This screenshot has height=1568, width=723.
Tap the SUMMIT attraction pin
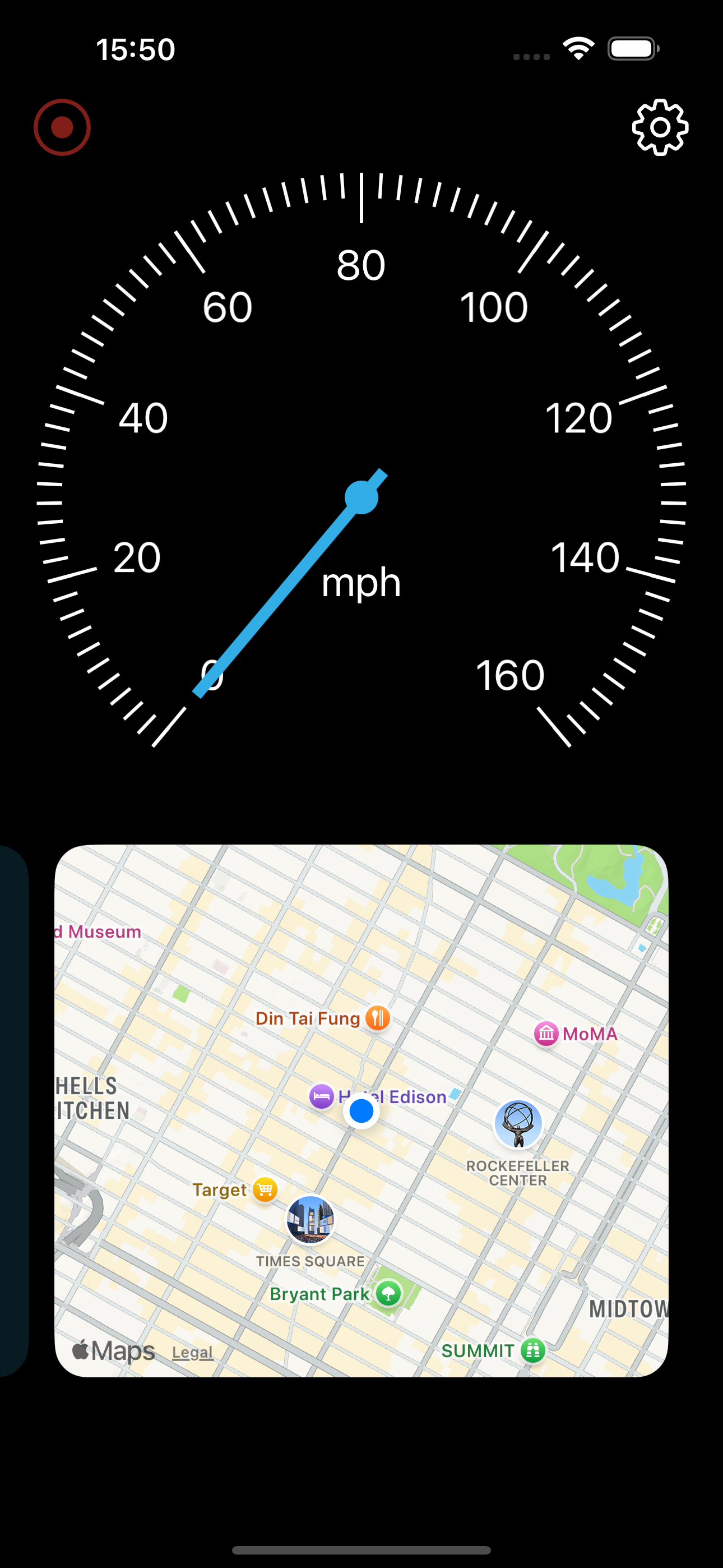[532, 1350]
